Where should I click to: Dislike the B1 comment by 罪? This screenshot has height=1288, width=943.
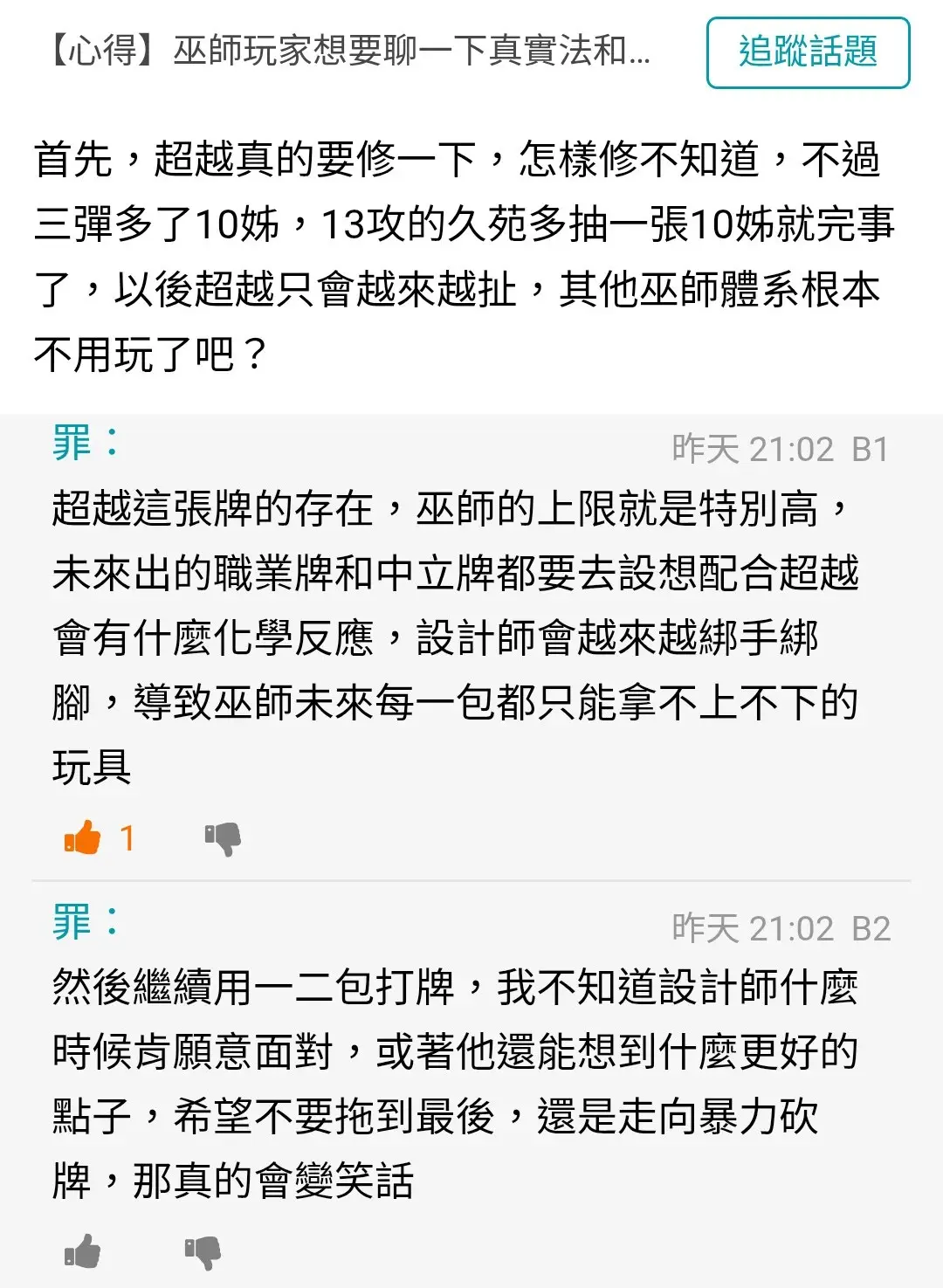click(223, 839)
